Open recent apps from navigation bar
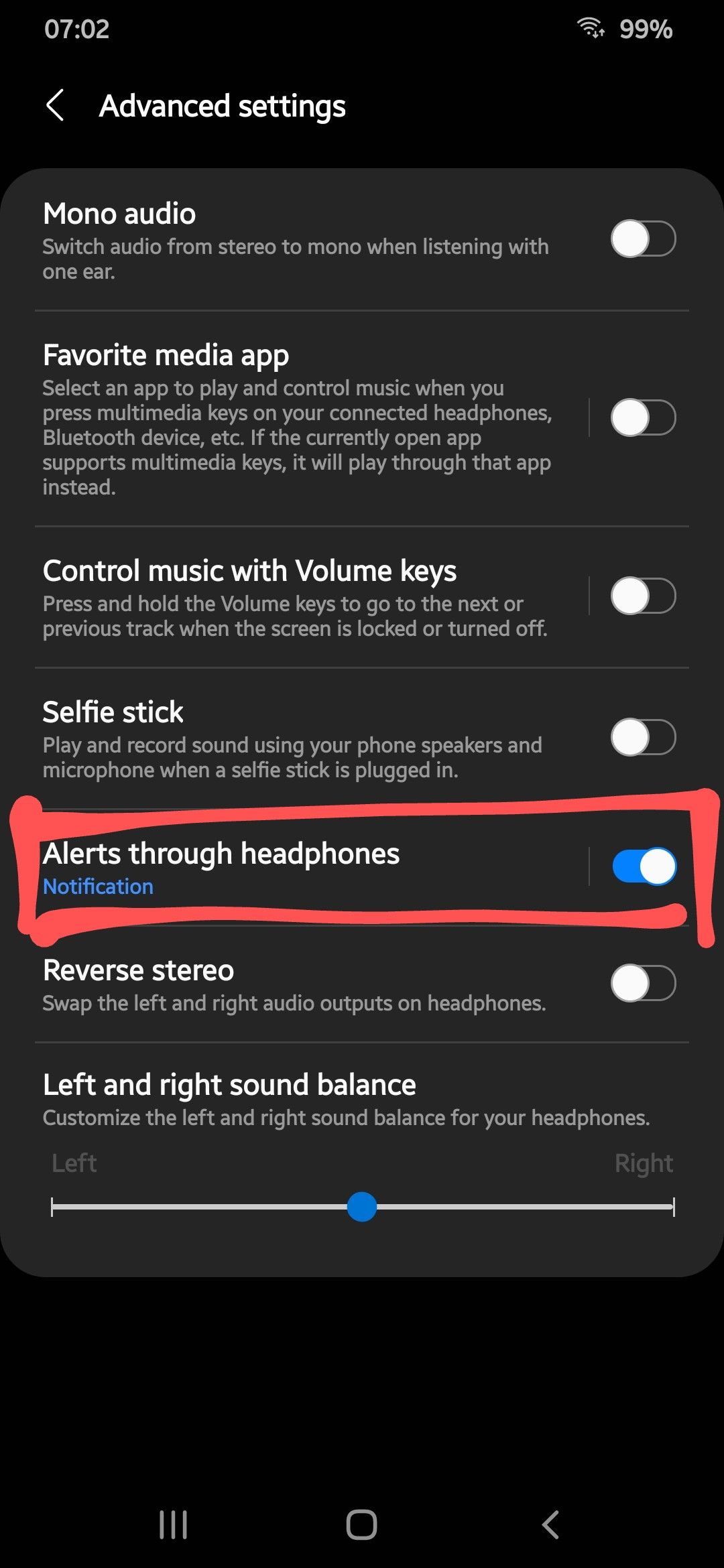Viewport: 724px width, 1568px height. (173, 1524)
